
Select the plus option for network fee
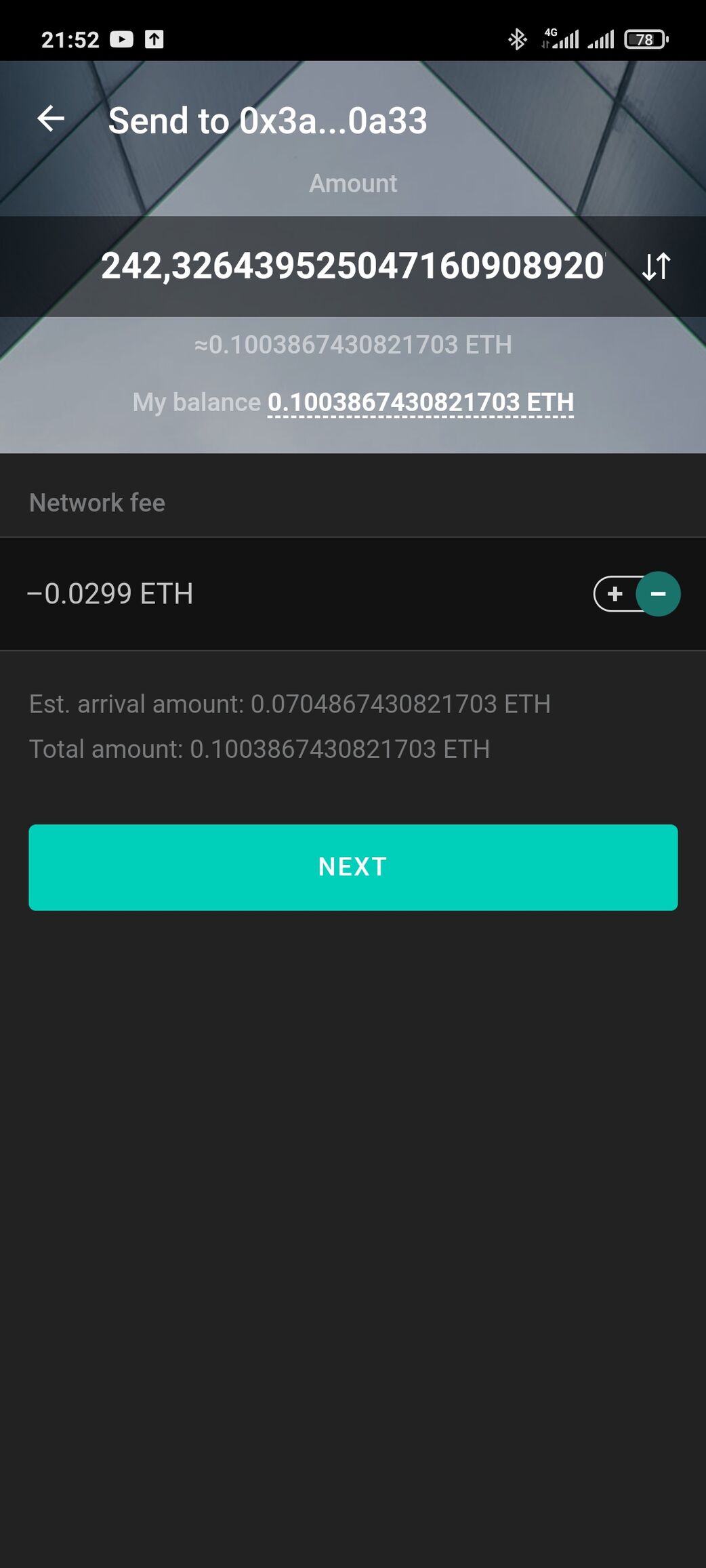(615, 594)
